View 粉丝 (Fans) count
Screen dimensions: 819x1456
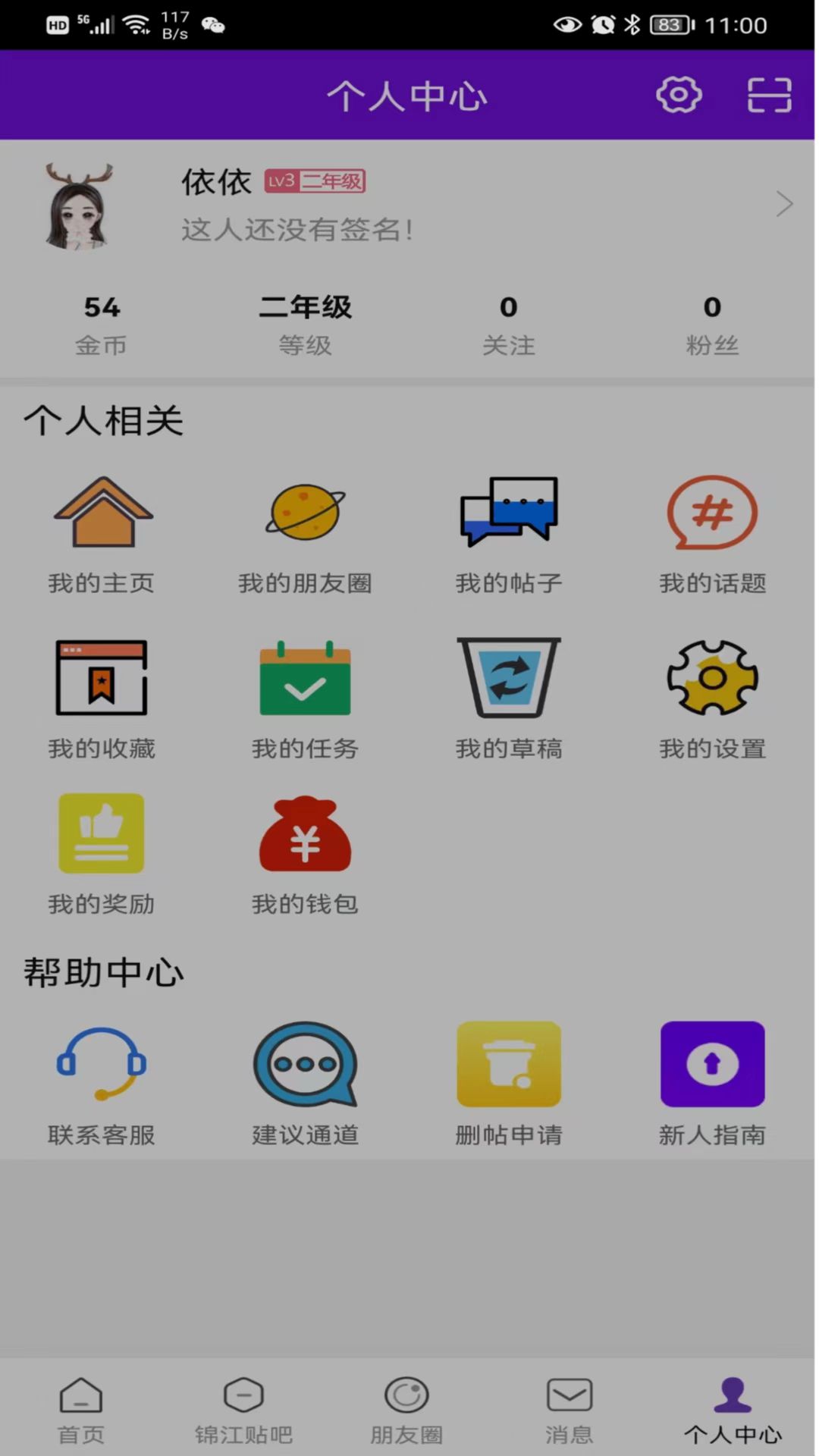tap(711, 322)
